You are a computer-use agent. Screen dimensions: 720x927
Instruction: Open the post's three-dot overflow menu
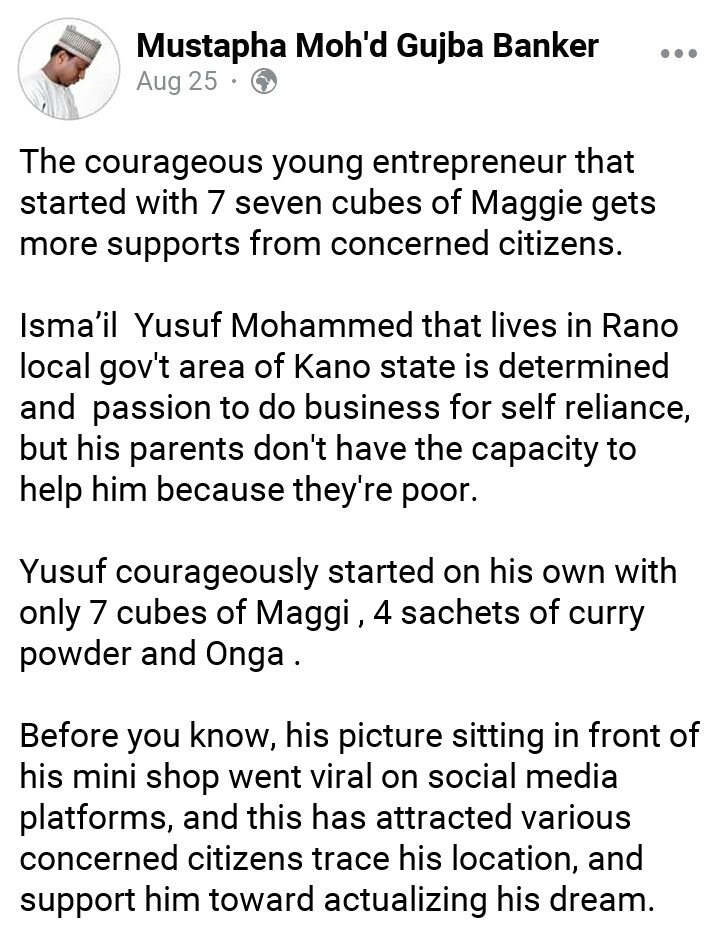tap(679, 54)
